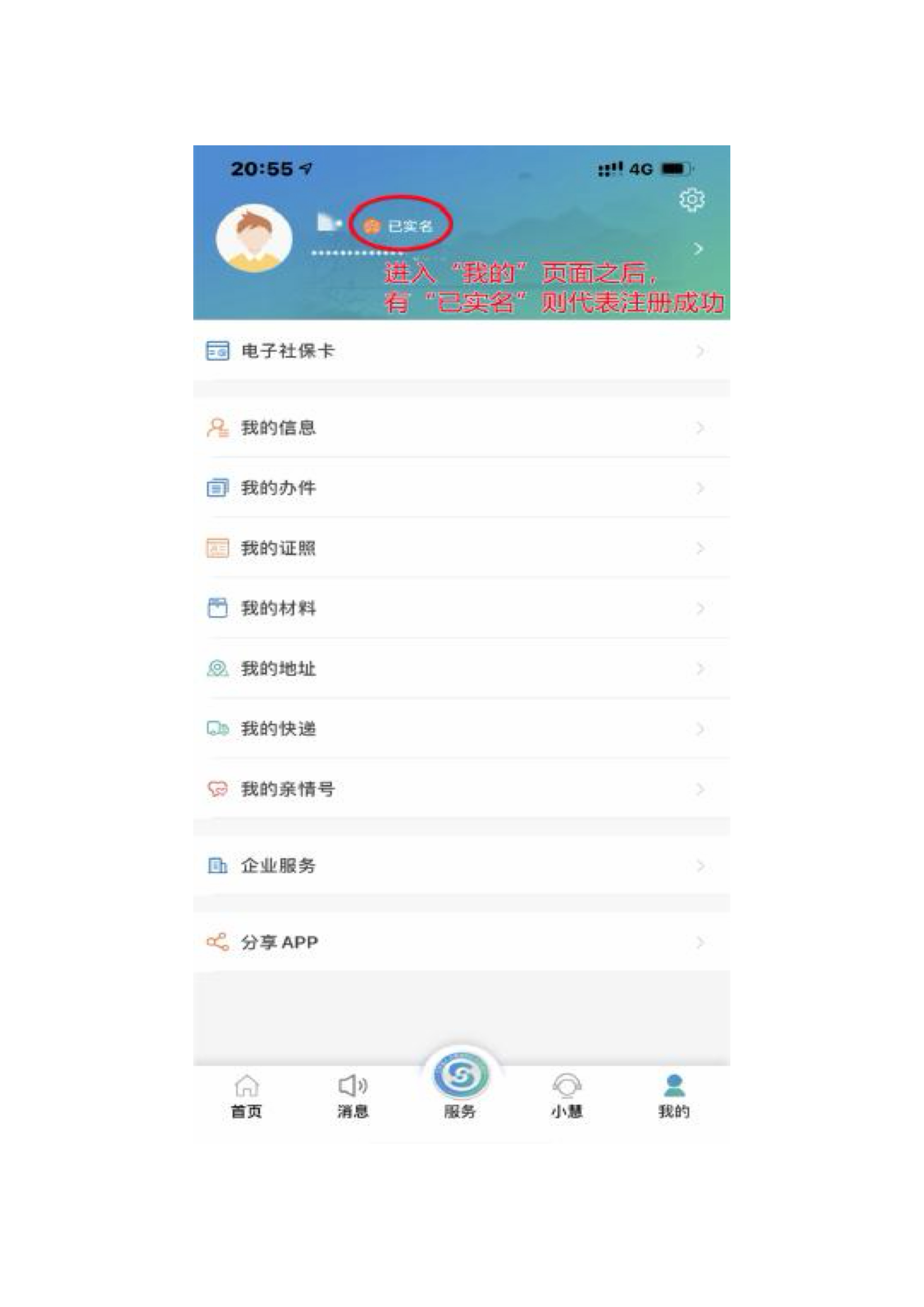Screen dimensions: 924x1307
Task: Open 电子社保卡
Action: [461, 351]
